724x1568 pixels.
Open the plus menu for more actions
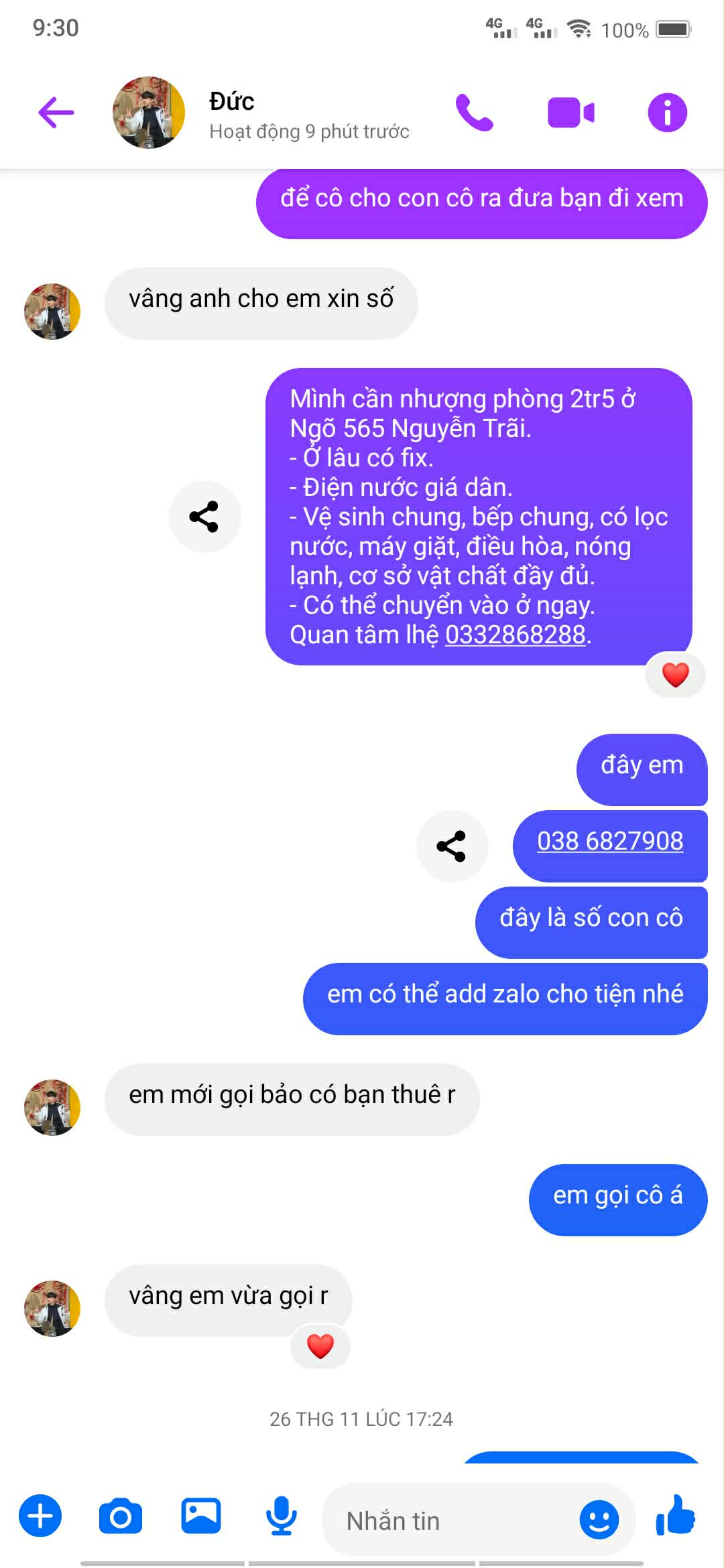click(x=40, y=1516)
